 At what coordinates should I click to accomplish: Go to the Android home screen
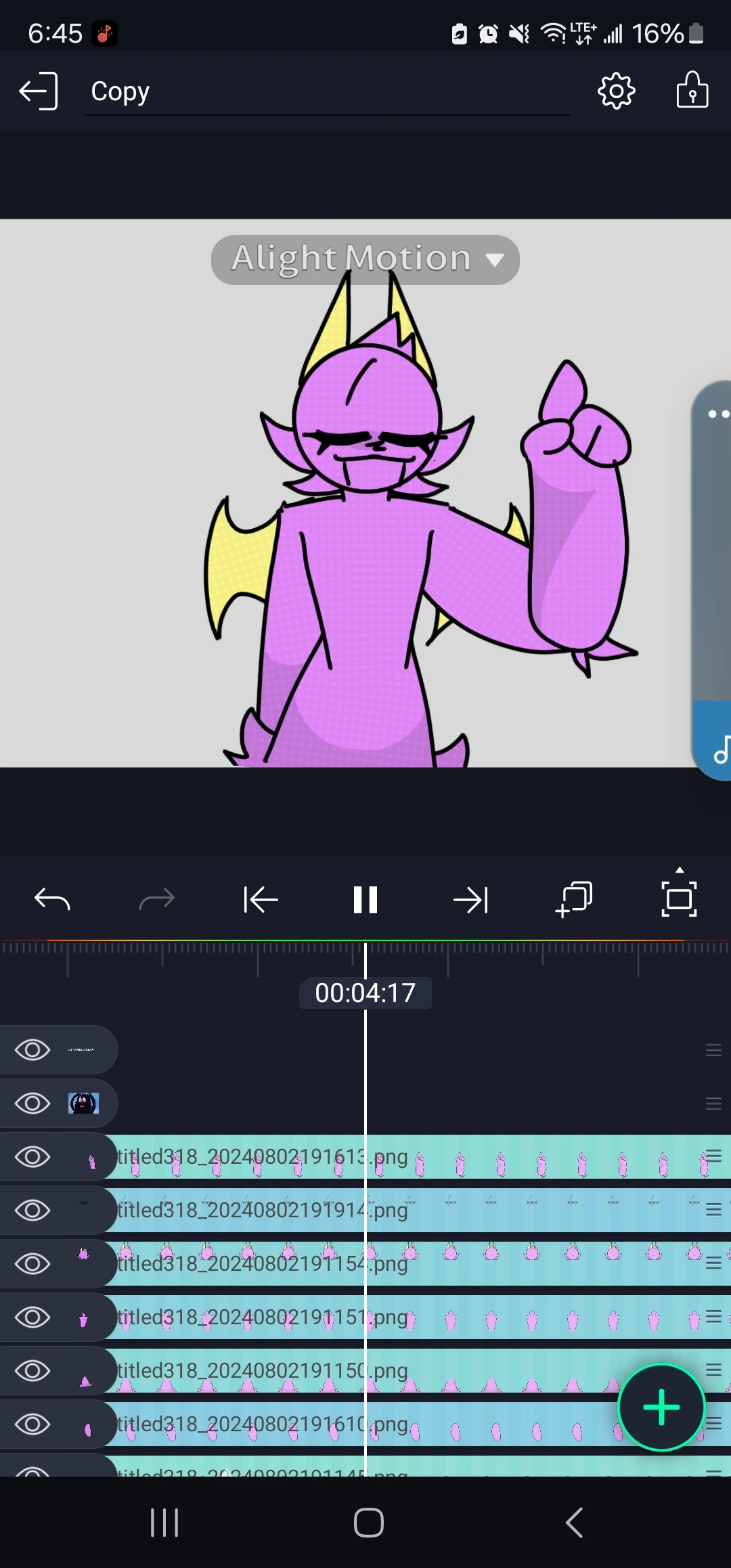pyautogui.click(x=368, y=1523)
